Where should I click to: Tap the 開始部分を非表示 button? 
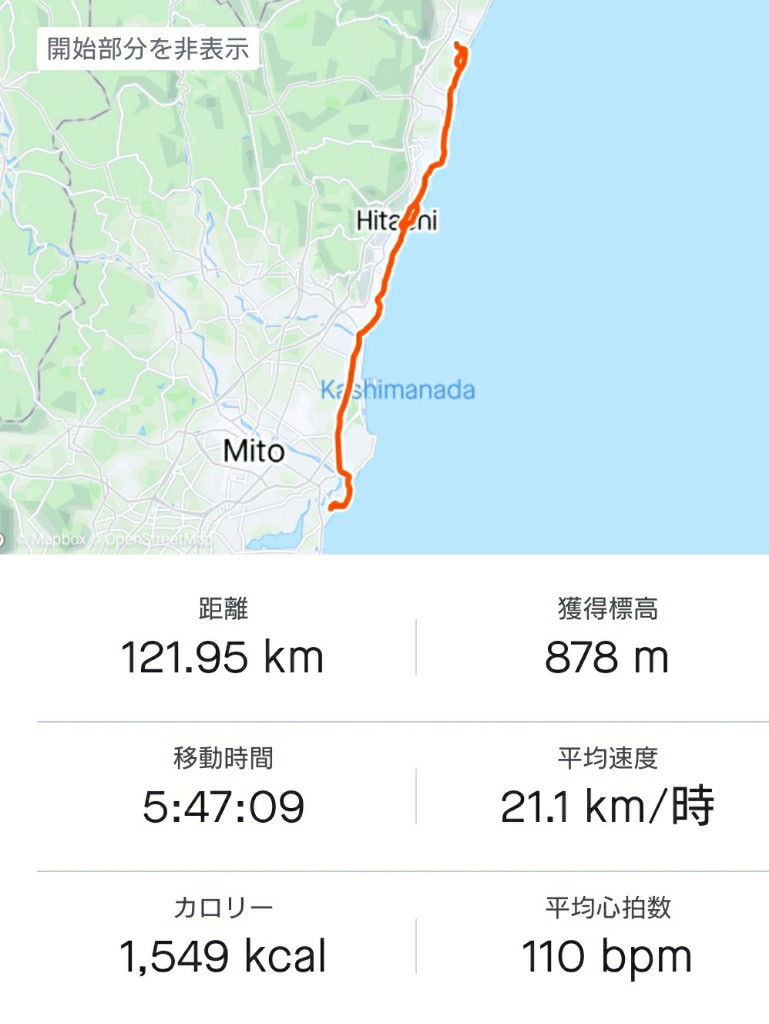(148, 49)
